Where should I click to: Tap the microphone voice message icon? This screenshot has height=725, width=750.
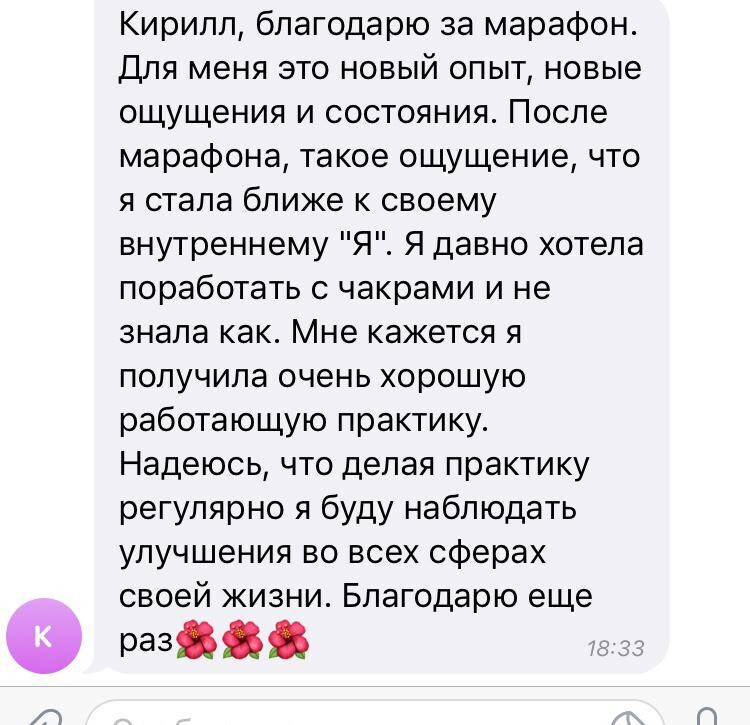tap(707, 715)
